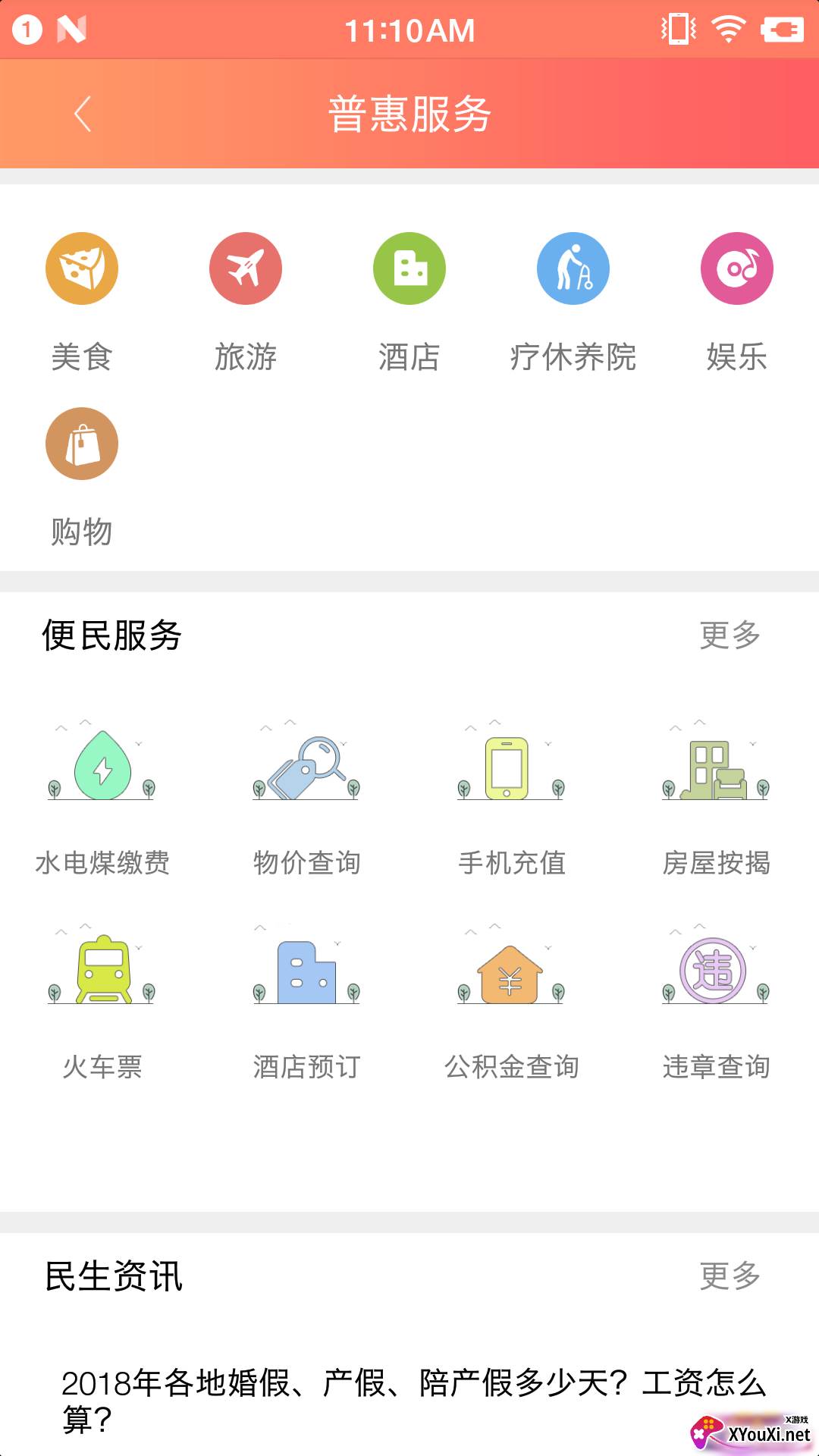Open 房屋按揭 mortgage service
This screenshot has height=1456, width=819.
coord(717,796)
